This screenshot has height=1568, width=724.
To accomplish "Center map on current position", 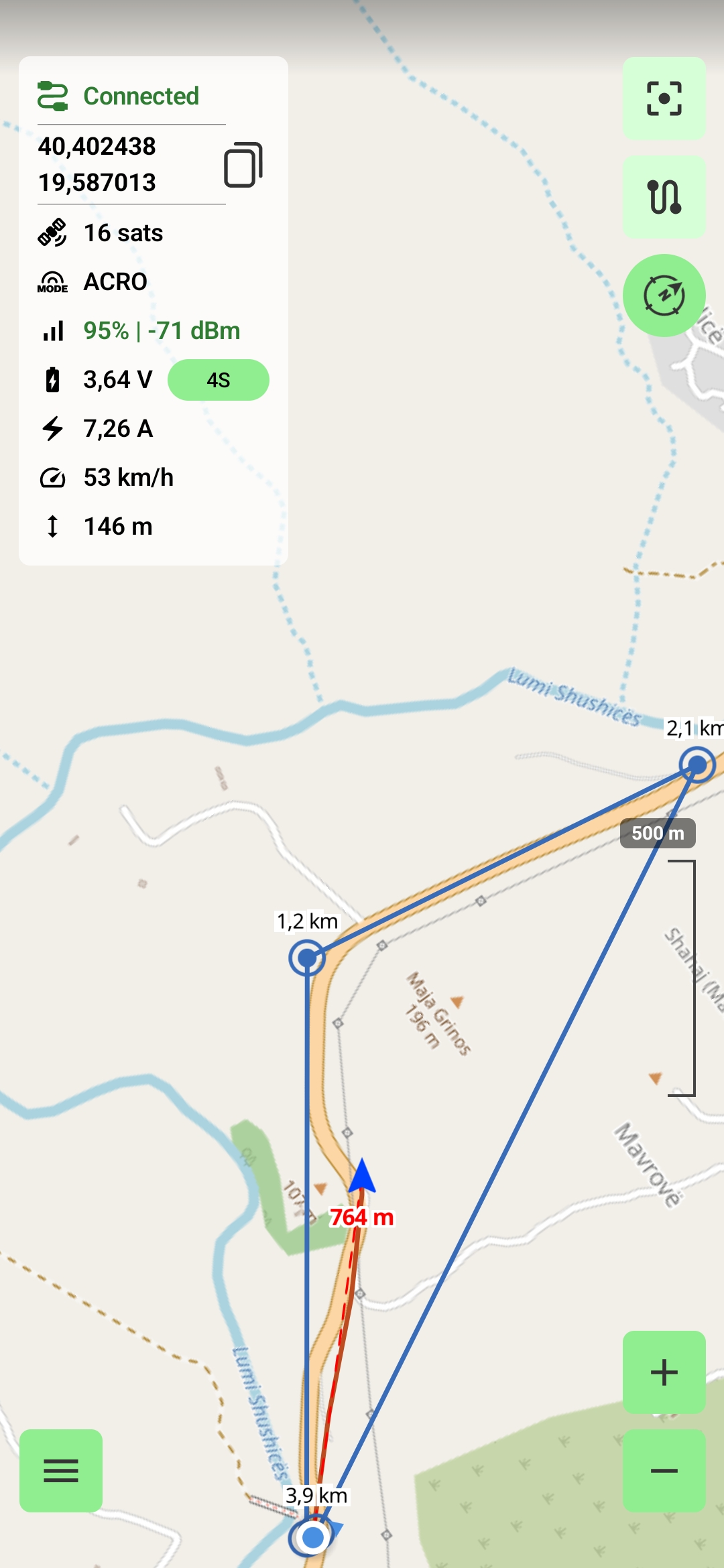I will [x=664, y=99].
